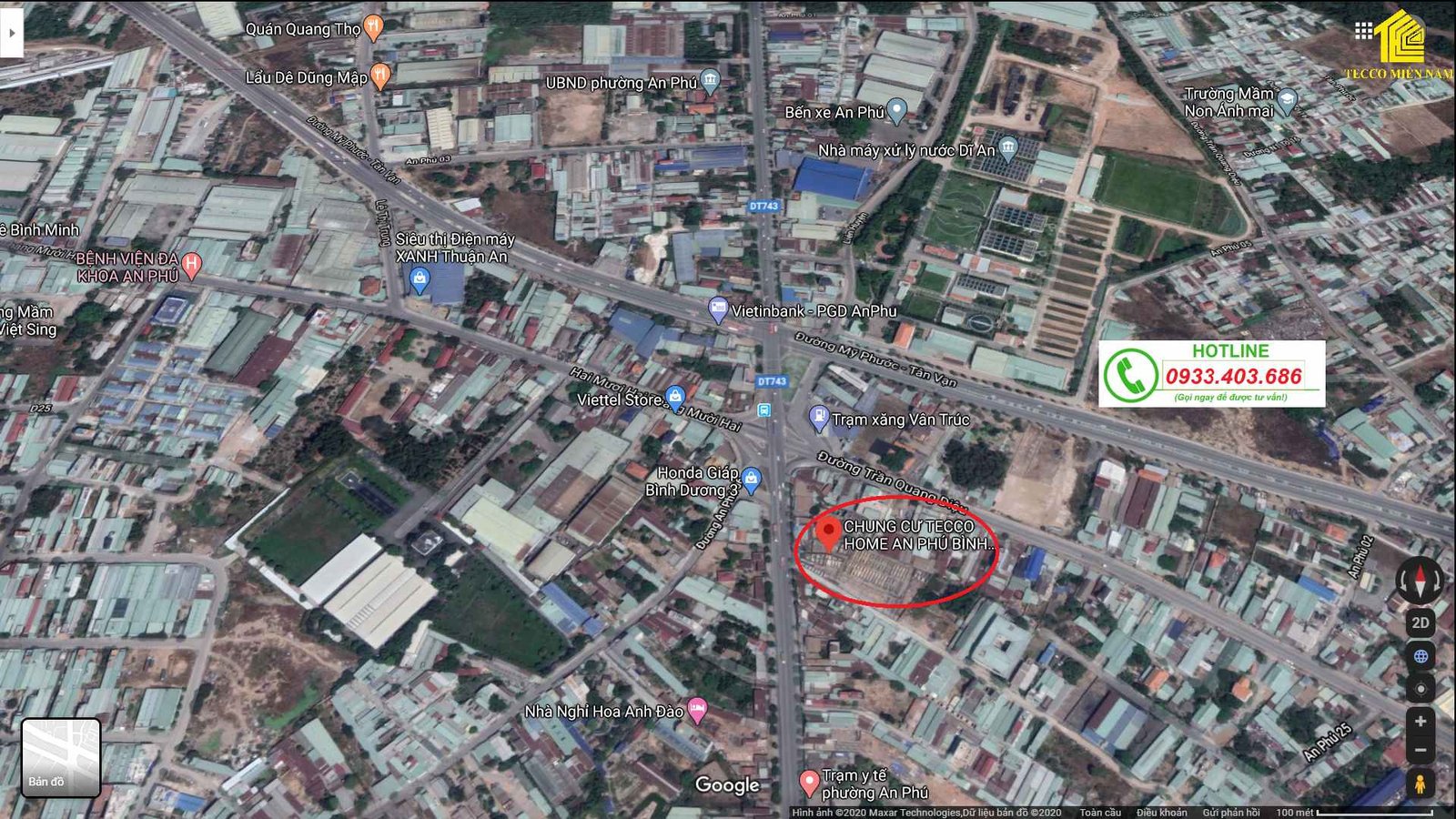Toggle the 2D view button
Viewport: 1456px width, 819px height.
tap(1421, 623)
